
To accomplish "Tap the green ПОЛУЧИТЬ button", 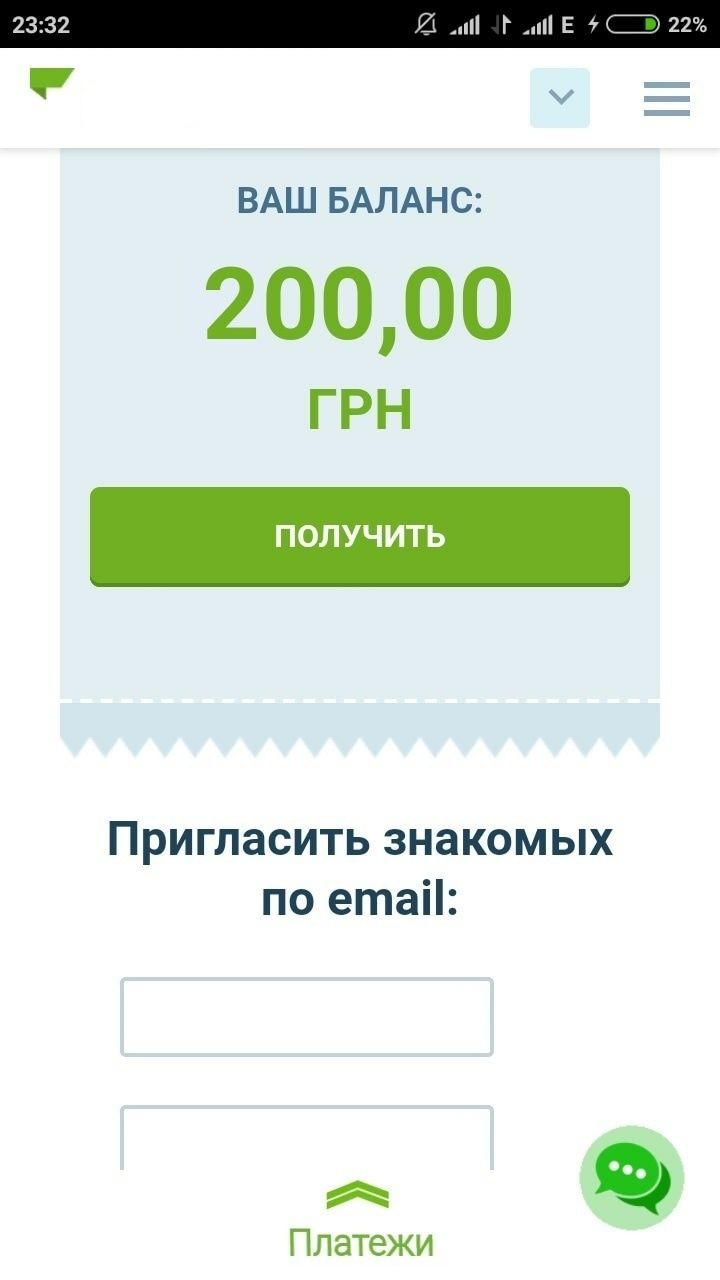I will [360, 536].
